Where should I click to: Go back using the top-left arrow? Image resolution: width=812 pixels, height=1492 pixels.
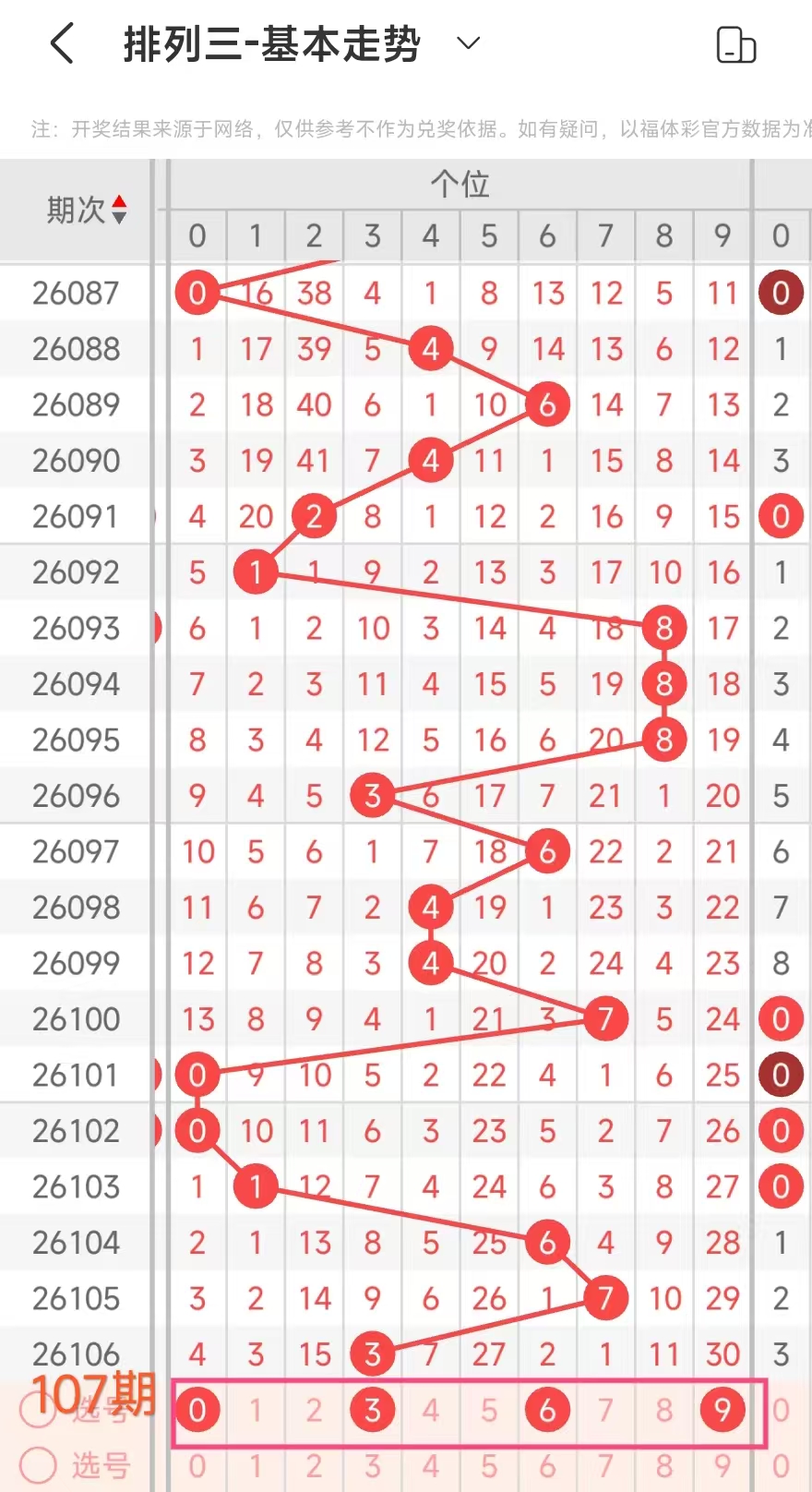[x=62, y=43]
